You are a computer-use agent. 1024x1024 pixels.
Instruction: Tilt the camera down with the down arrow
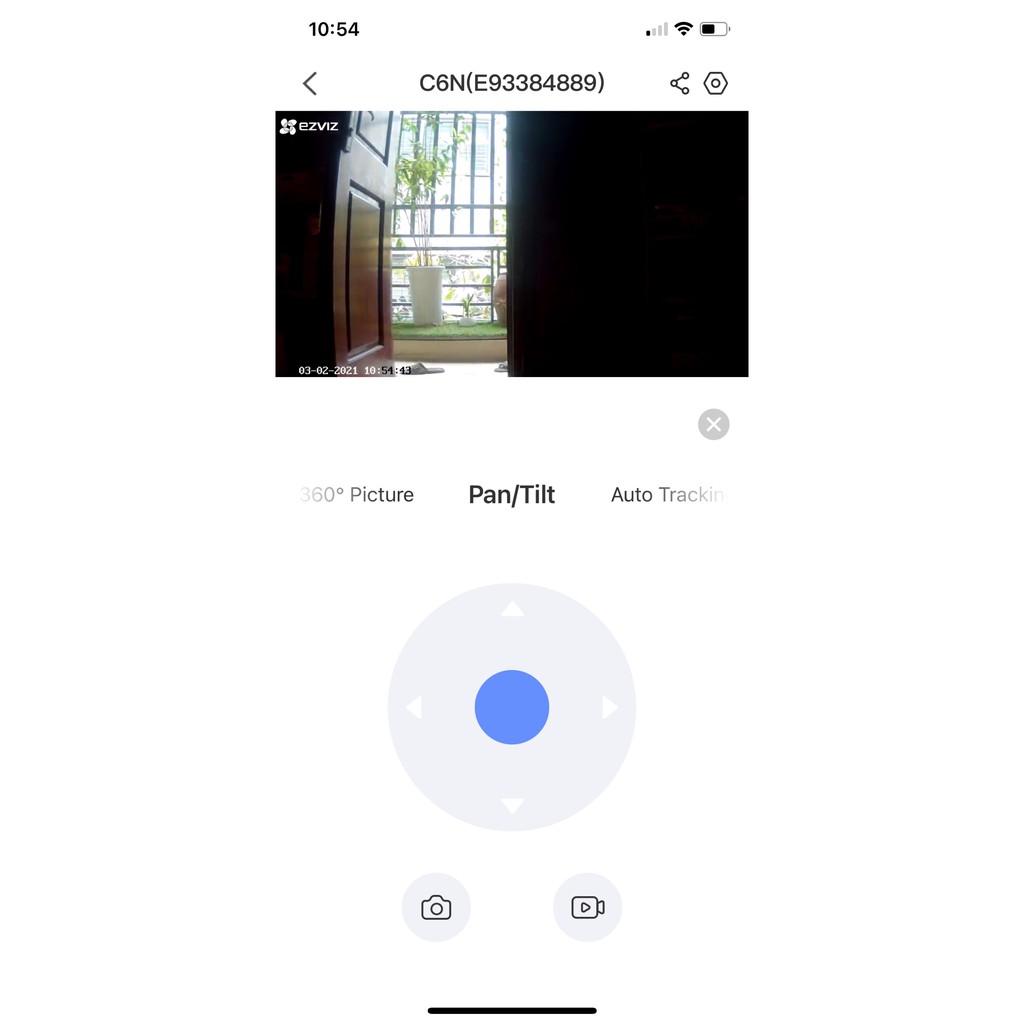coord(512,806)
